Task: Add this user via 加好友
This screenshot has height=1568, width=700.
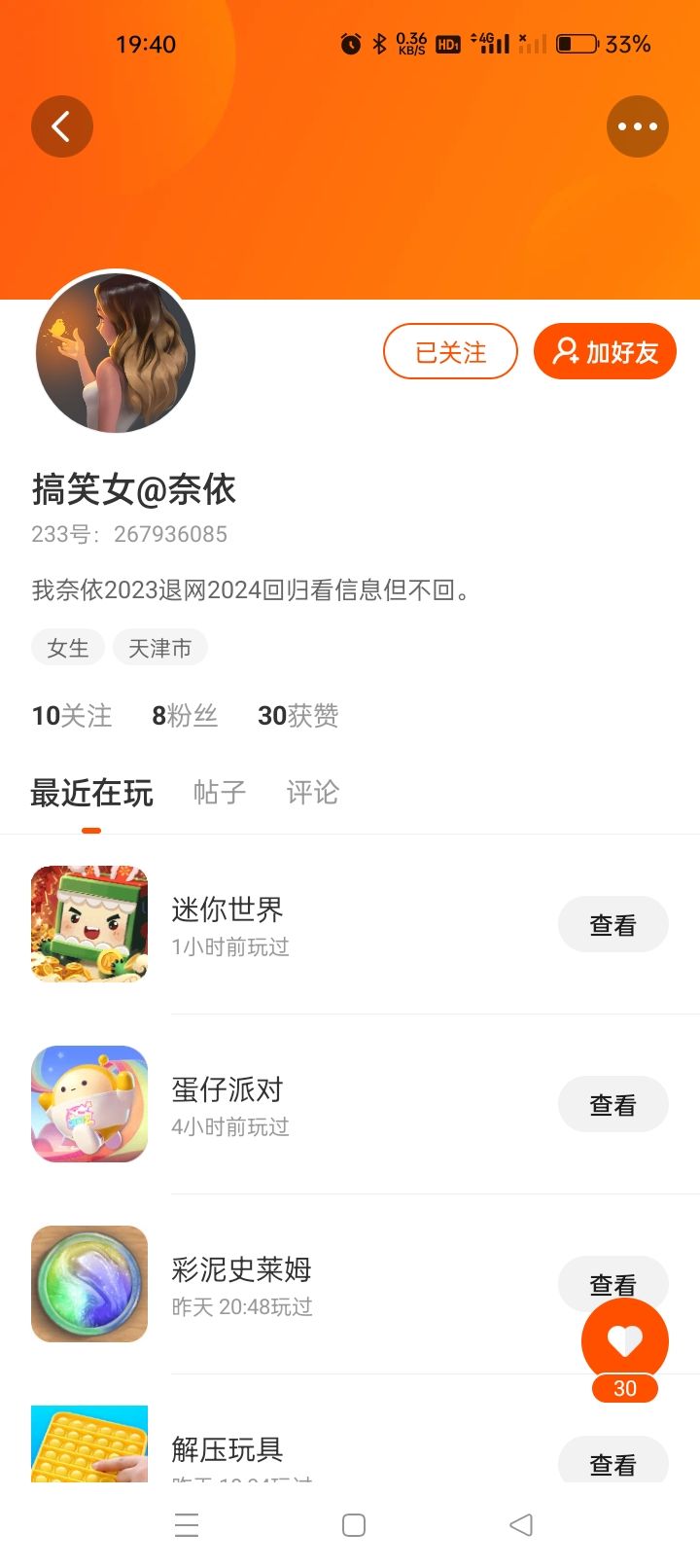Action: [x=605, y=351]
